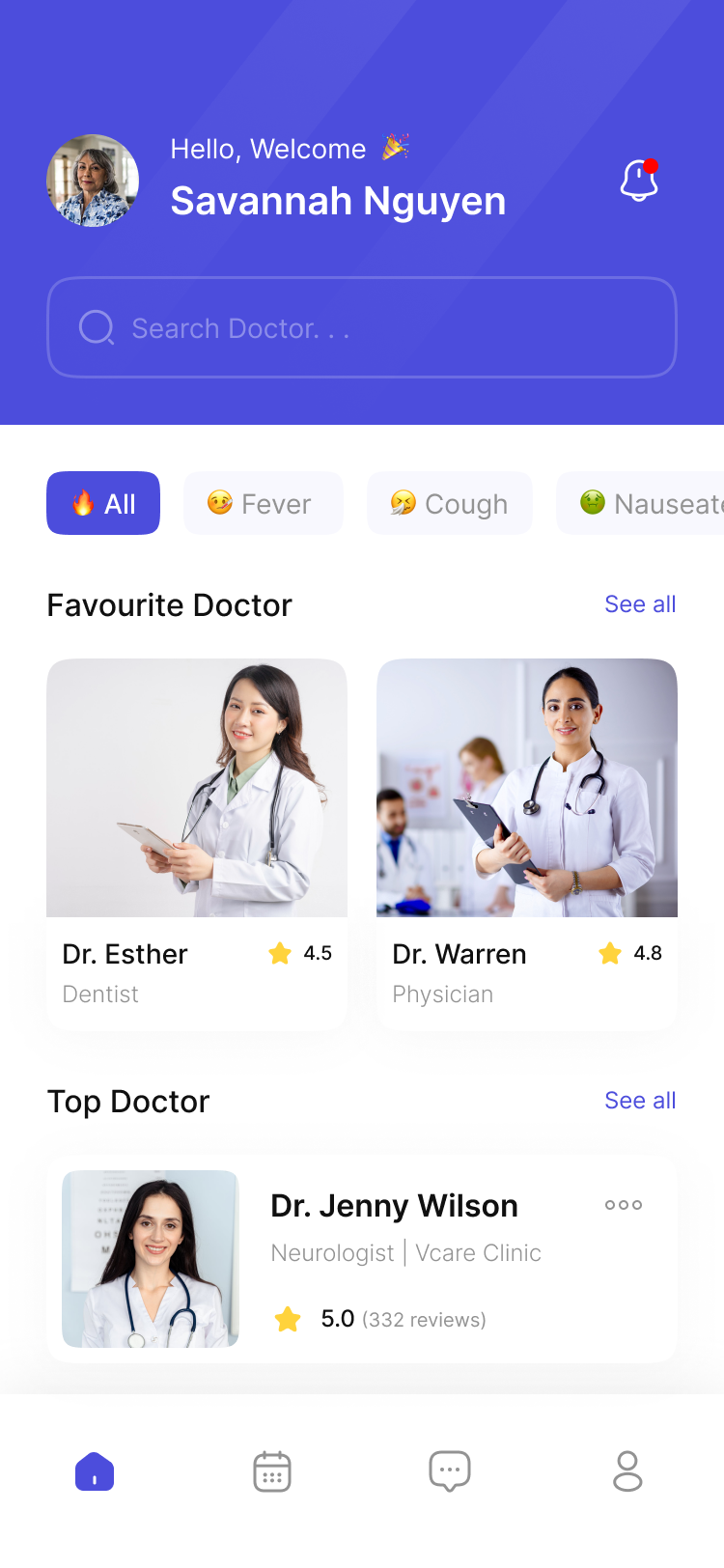Filter doctors by Fever
This screenshot has height=1568, width=724.
click(263, 503)
